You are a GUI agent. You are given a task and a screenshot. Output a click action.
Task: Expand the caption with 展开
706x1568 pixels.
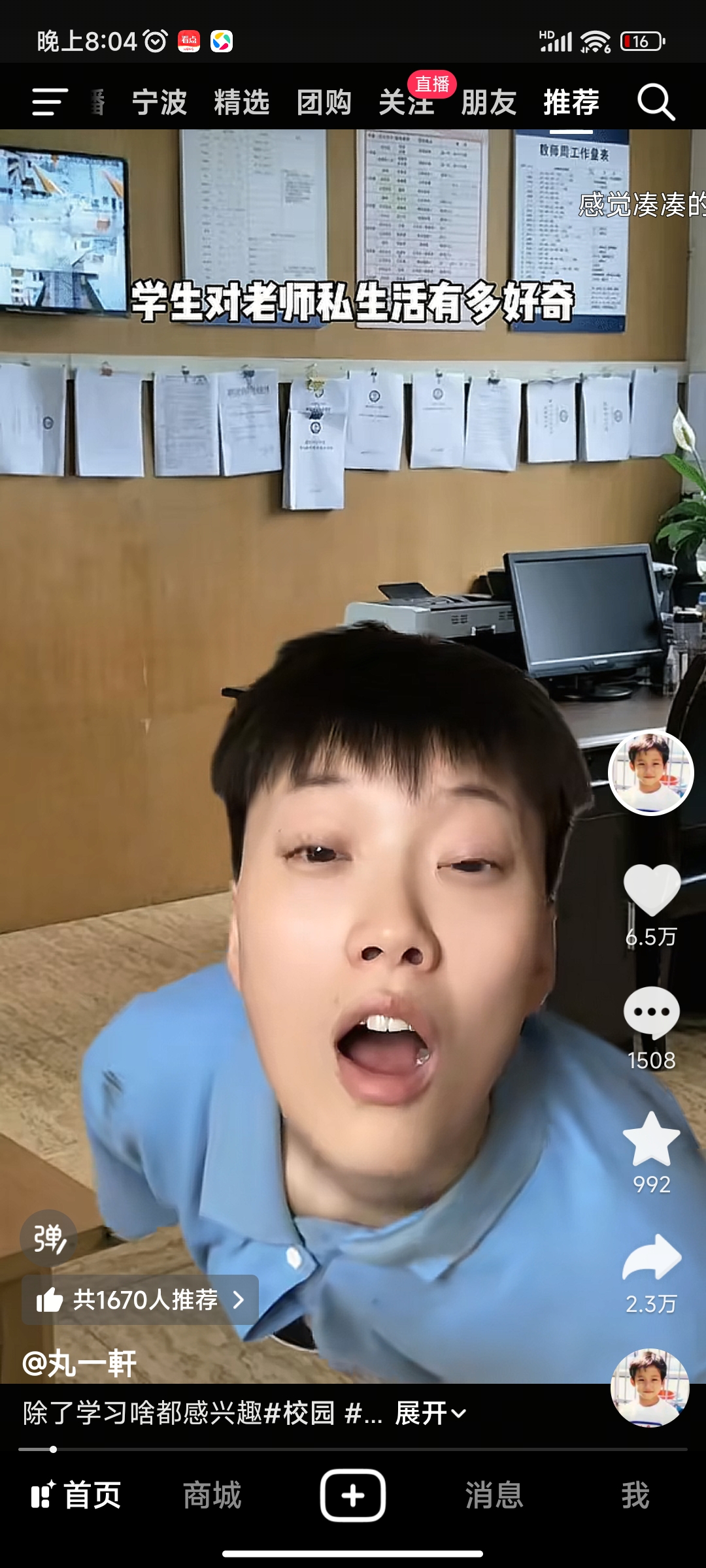430,1413
